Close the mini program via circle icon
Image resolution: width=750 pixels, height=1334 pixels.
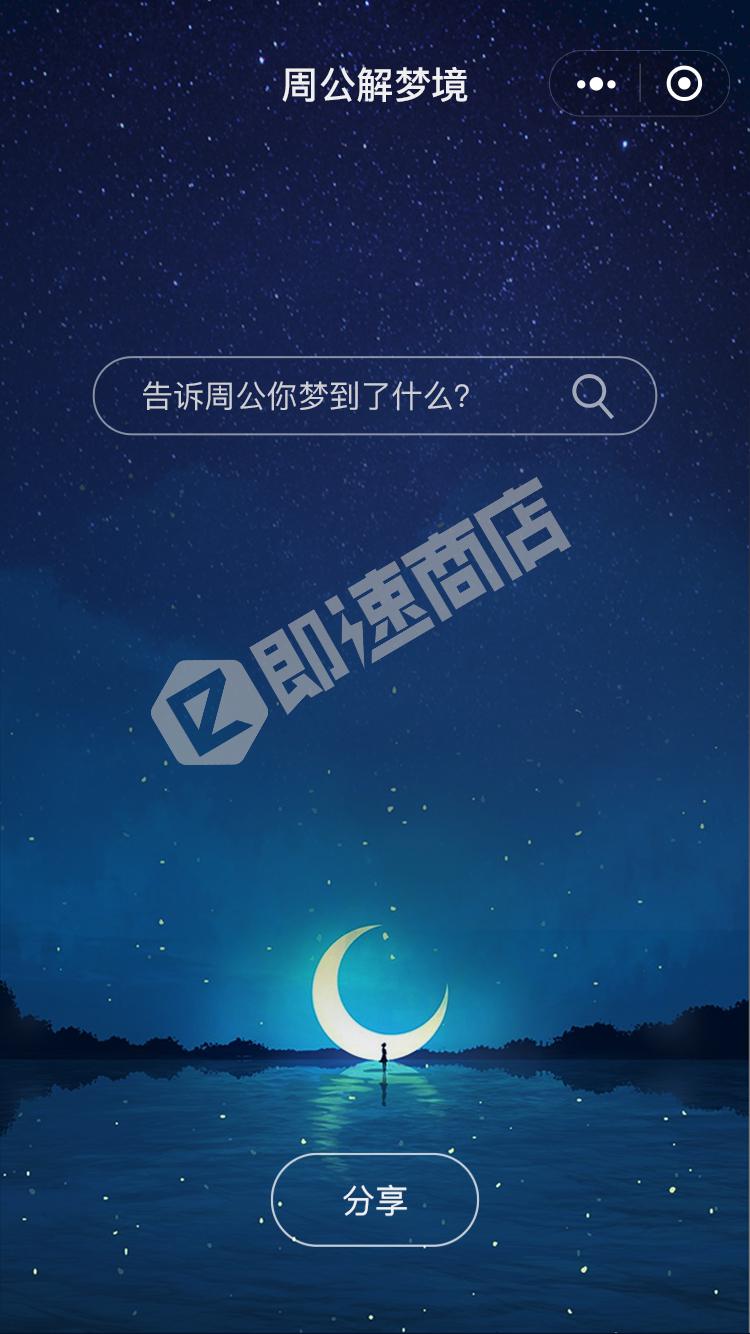pos(684,84)
